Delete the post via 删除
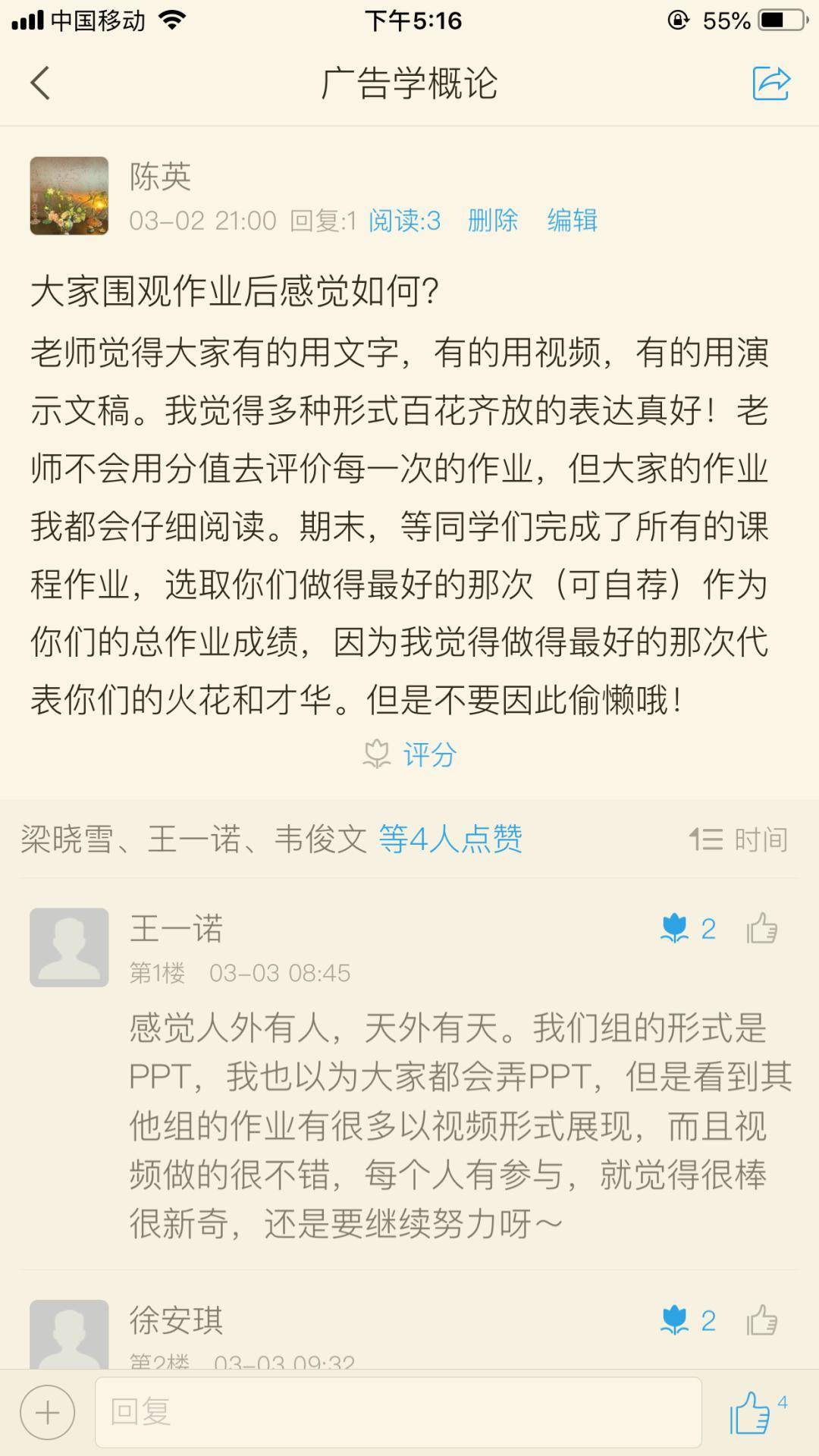 [493, 221]
